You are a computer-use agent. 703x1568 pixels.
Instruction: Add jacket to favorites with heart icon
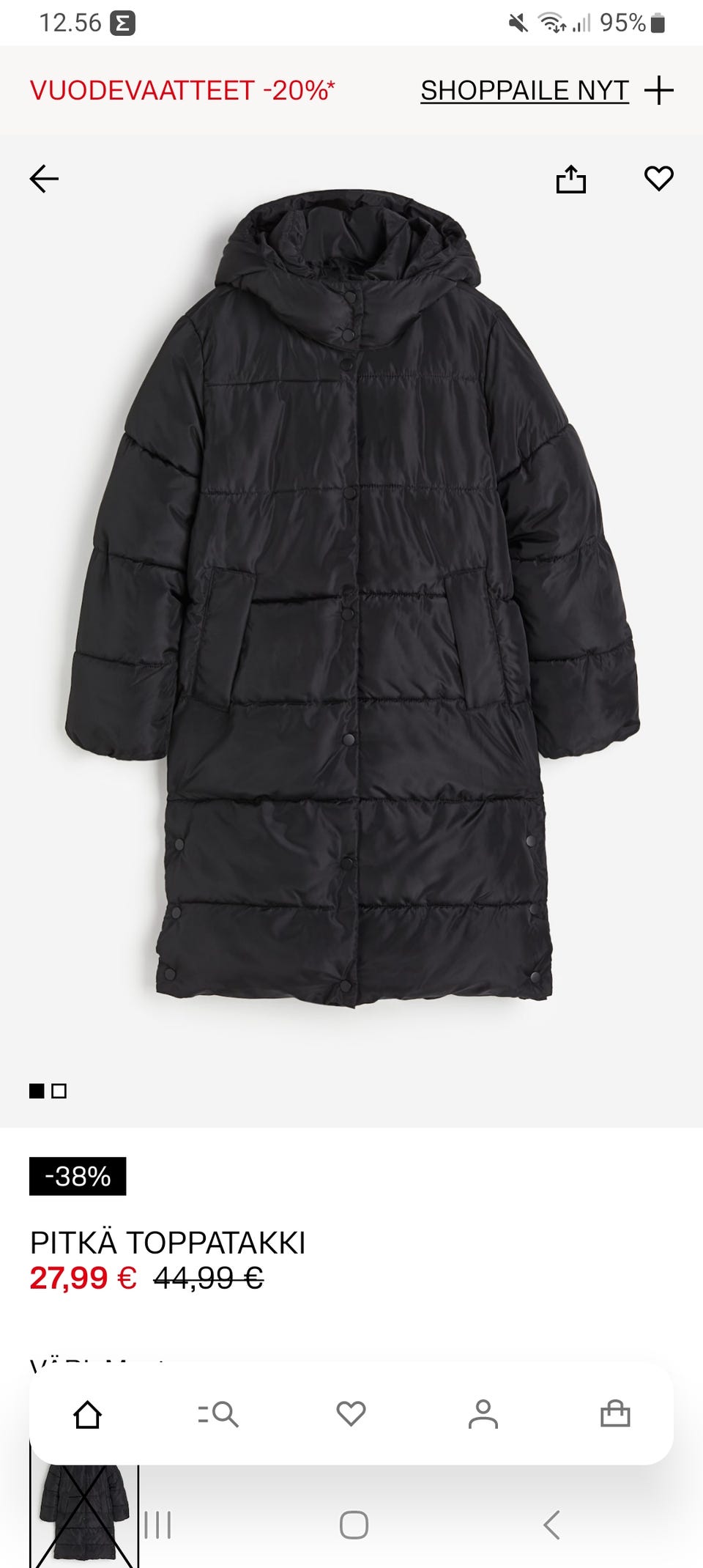658,178
